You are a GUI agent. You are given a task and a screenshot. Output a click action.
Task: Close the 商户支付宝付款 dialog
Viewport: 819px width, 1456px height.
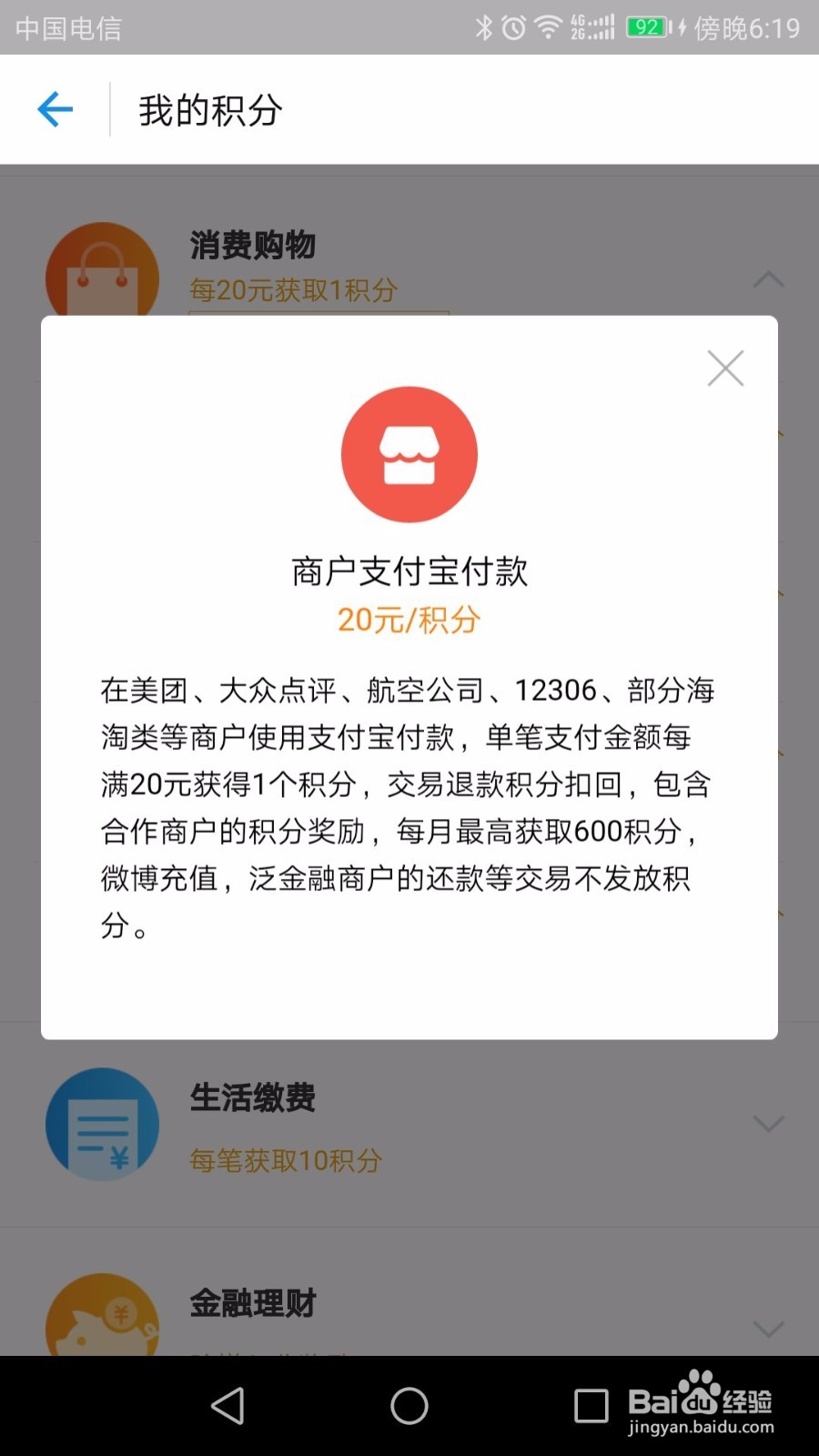tap(725, 368)
